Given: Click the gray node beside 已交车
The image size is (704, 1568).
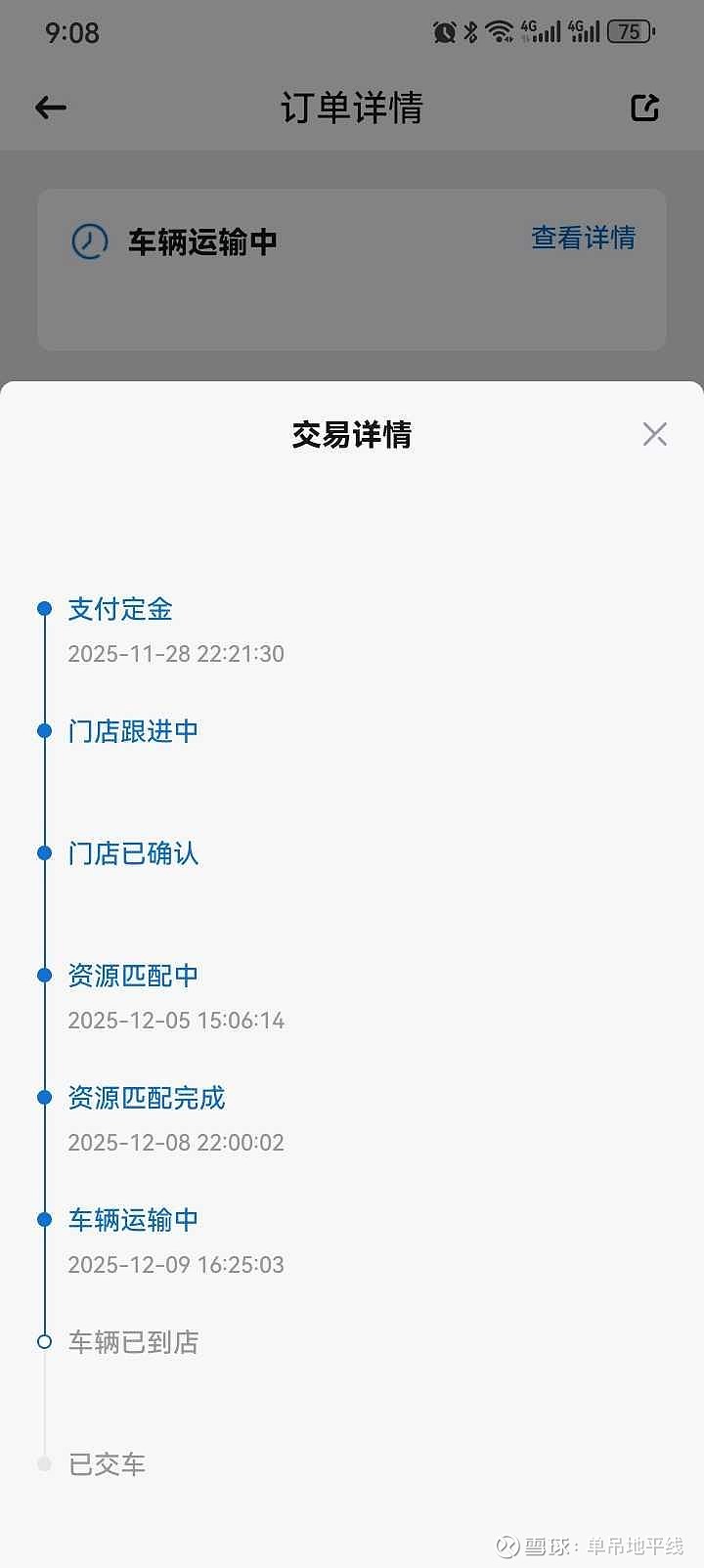Looking at the screenshot, I should tap(44, 1463).
